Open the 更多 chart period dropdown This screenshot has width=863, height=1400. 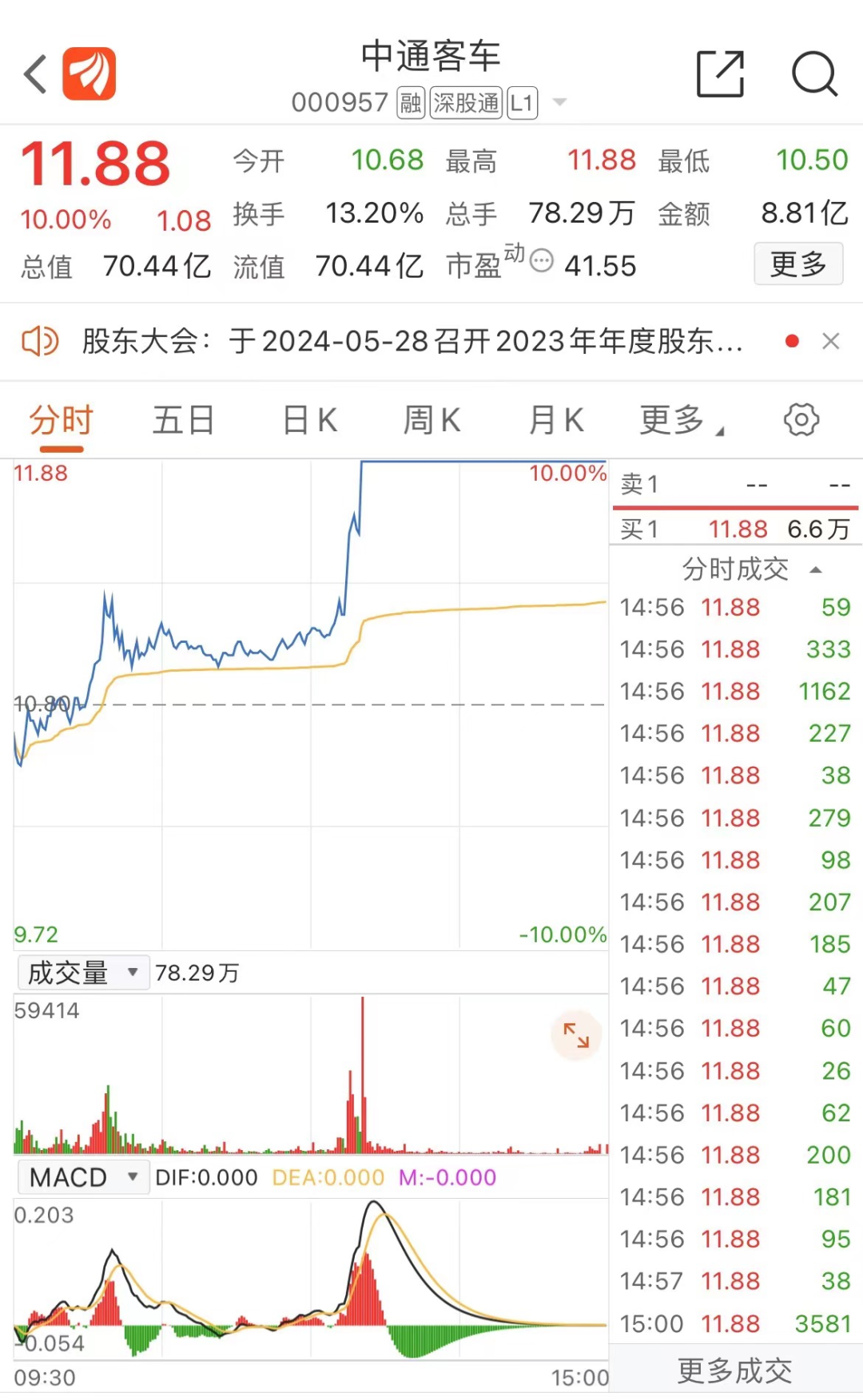click(x=681, y=420)
